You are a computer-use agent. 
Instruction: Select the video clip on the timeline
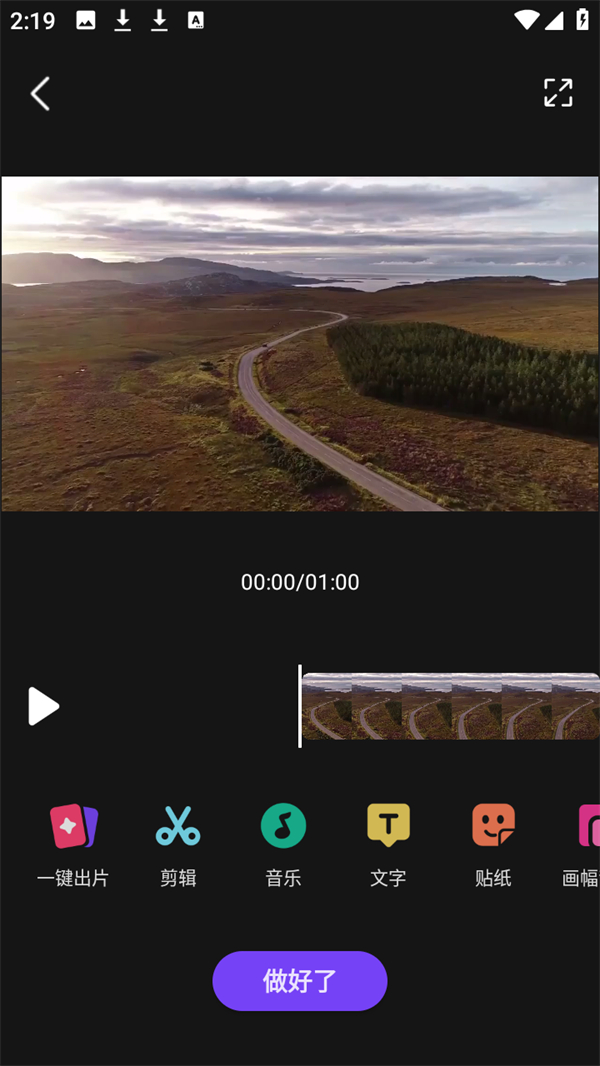click(450, 706)
